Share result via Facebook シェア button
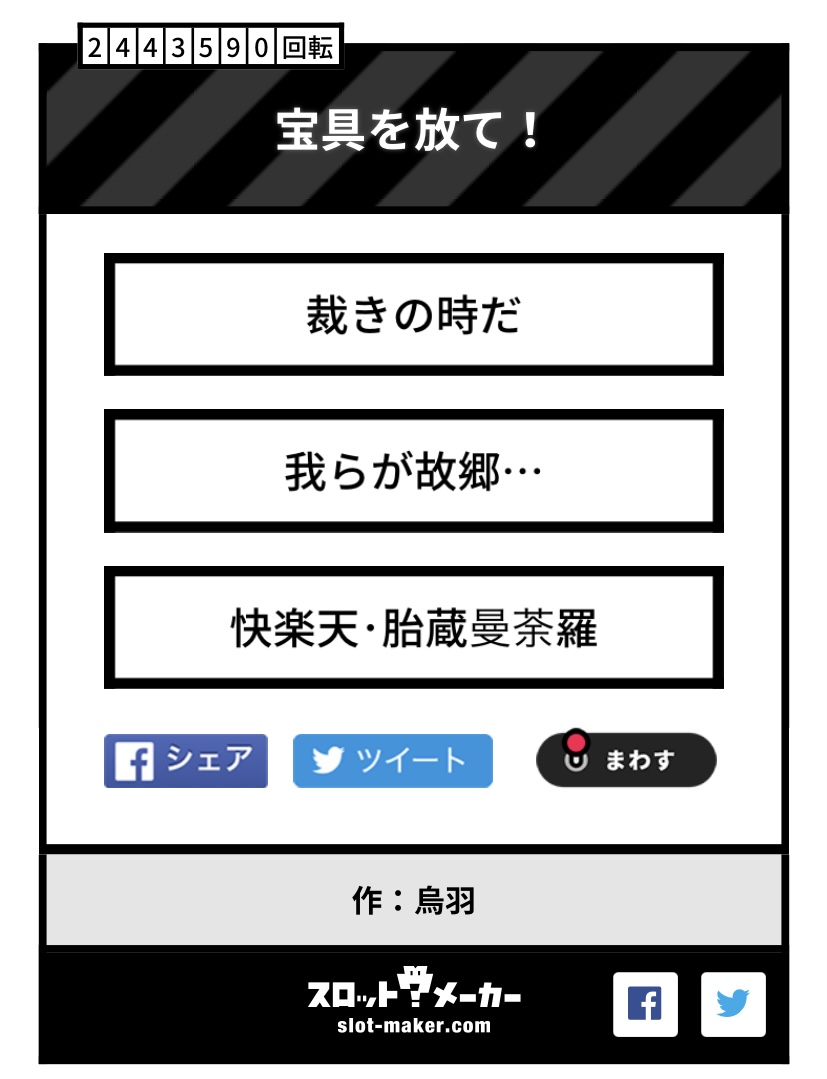The image size is (827, 1079). point(186,761)
